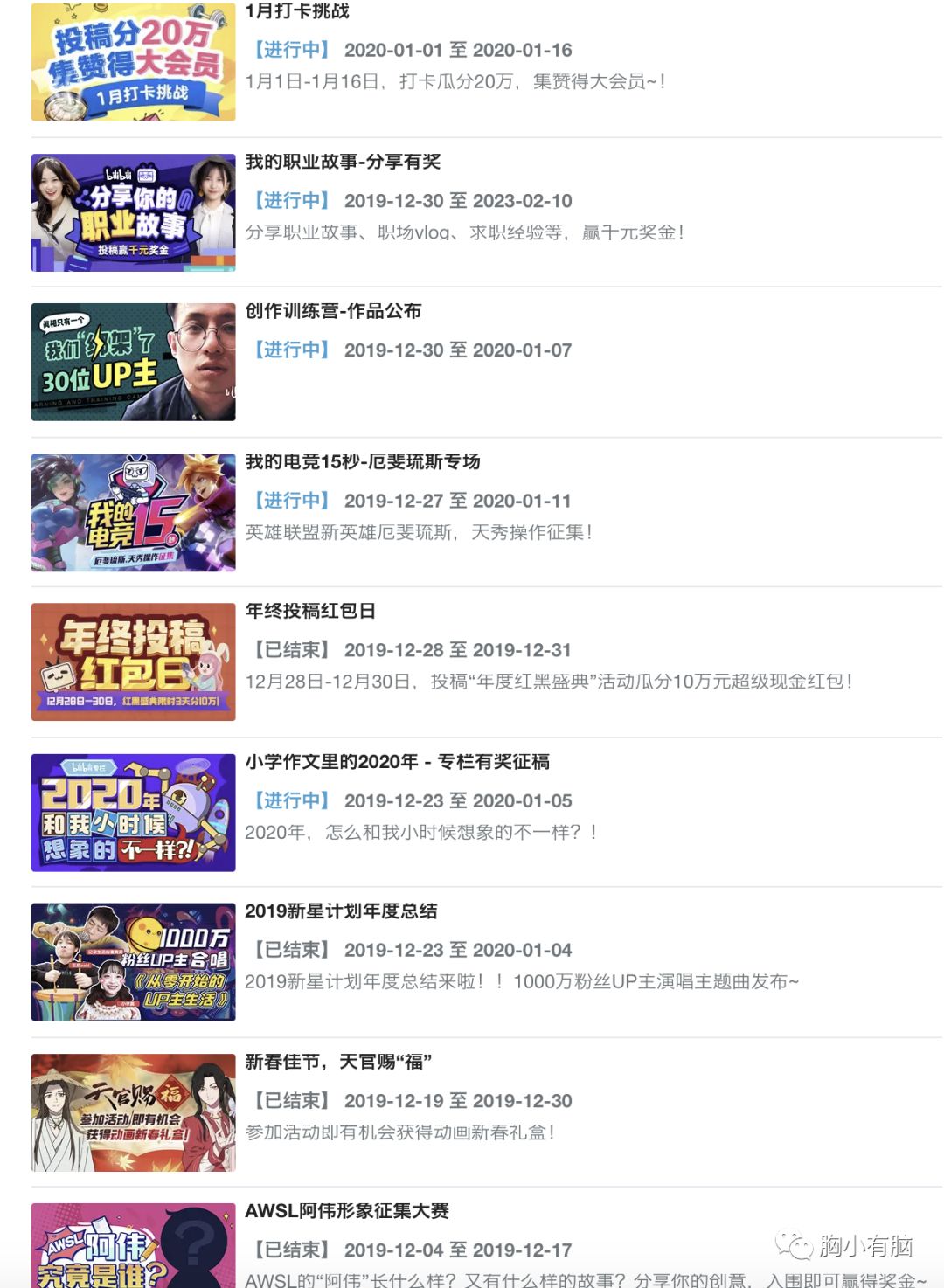Click the 我们约架了 30位UP主 banner
This screenshot has width=944, height=1288.
coord(133,360)
